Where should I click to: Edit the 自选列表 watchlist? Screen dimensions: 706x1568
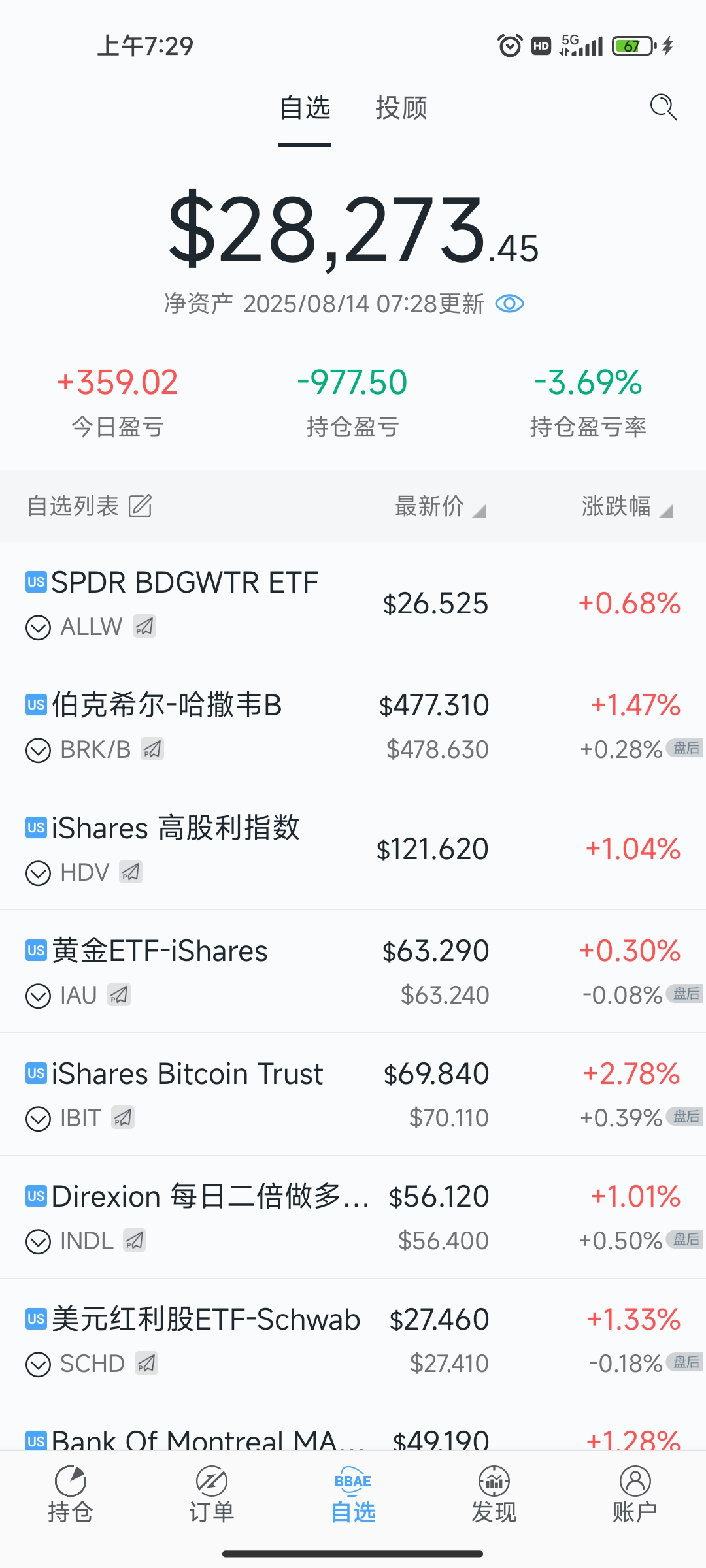click(x=140, y=506)
